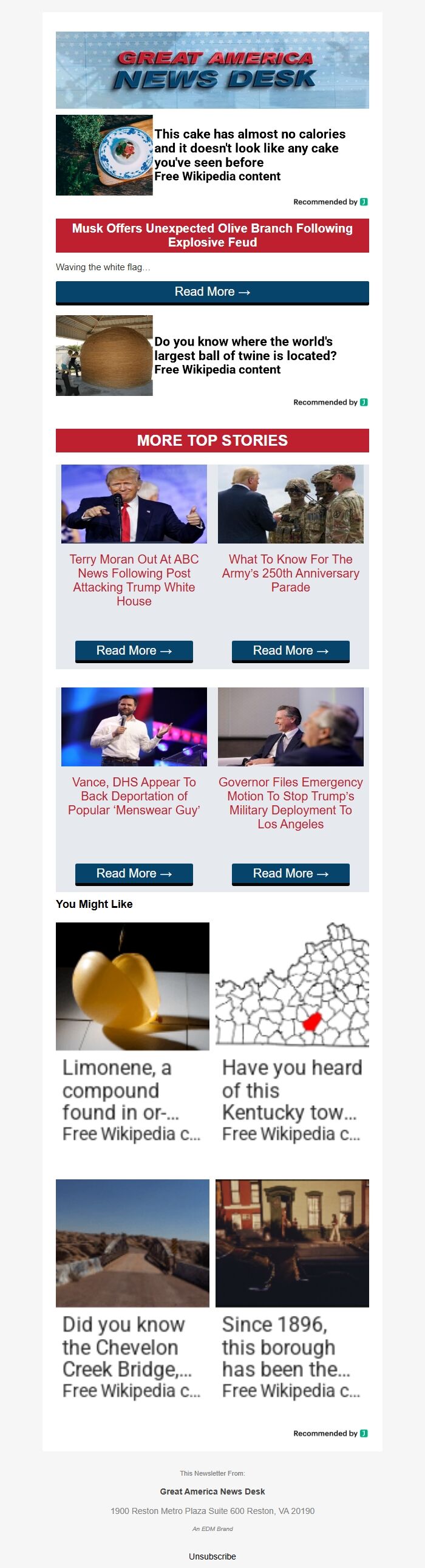Open the low-calorie cake recommended article
425x1568 pixels.
coord(249,148)
